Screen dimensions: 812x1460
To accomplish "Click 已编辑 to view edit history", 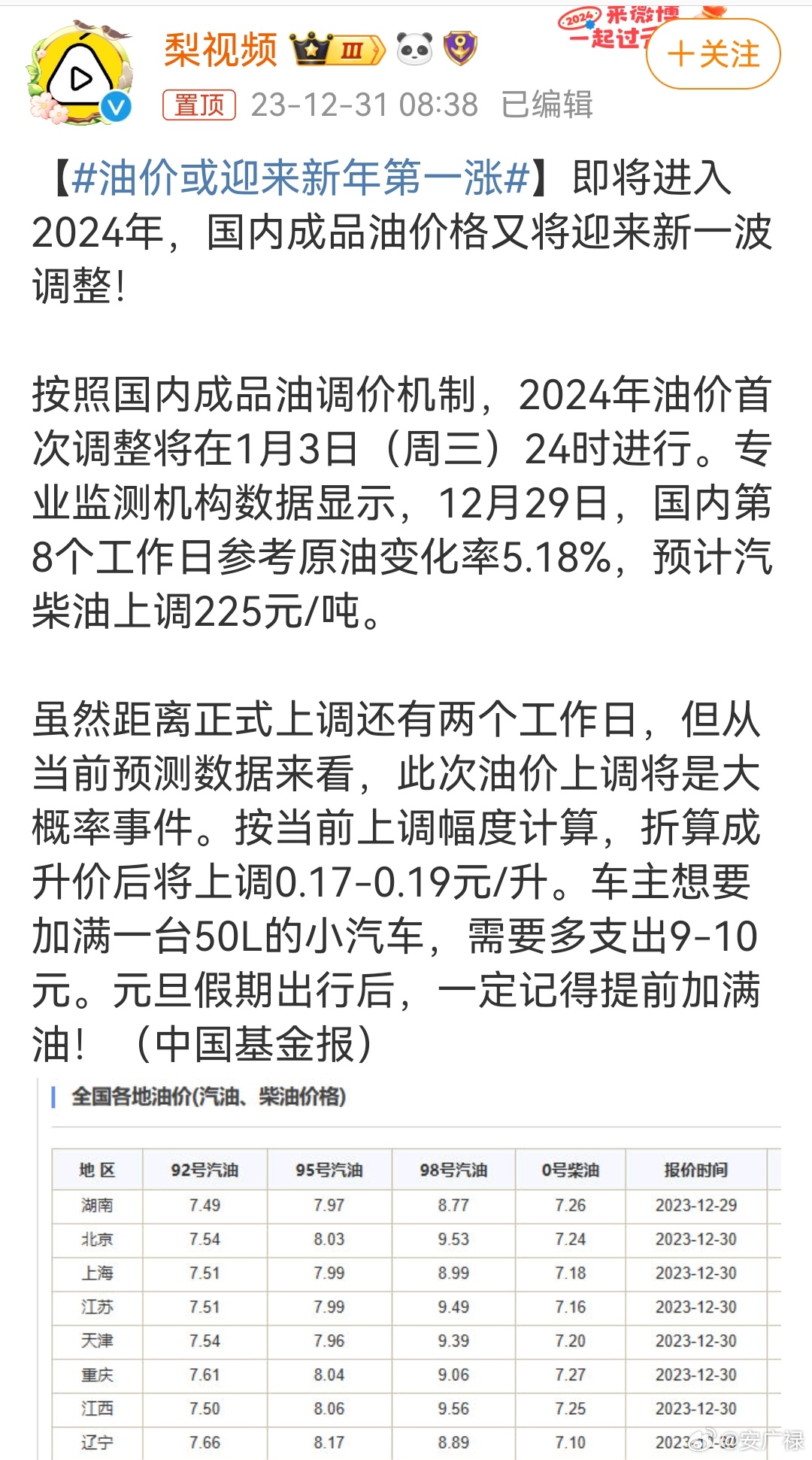I will pos(546,105).
